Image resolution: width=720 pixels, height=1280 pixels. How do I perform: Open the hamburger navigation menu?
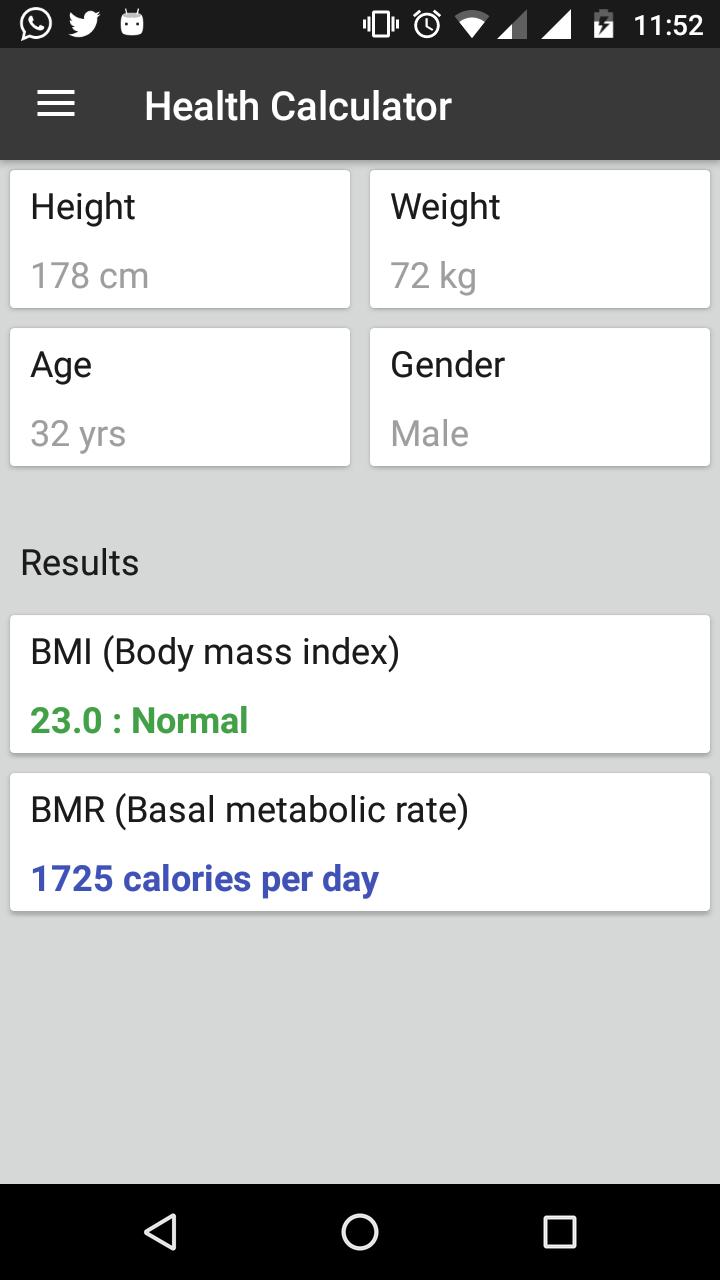point(56,105)
